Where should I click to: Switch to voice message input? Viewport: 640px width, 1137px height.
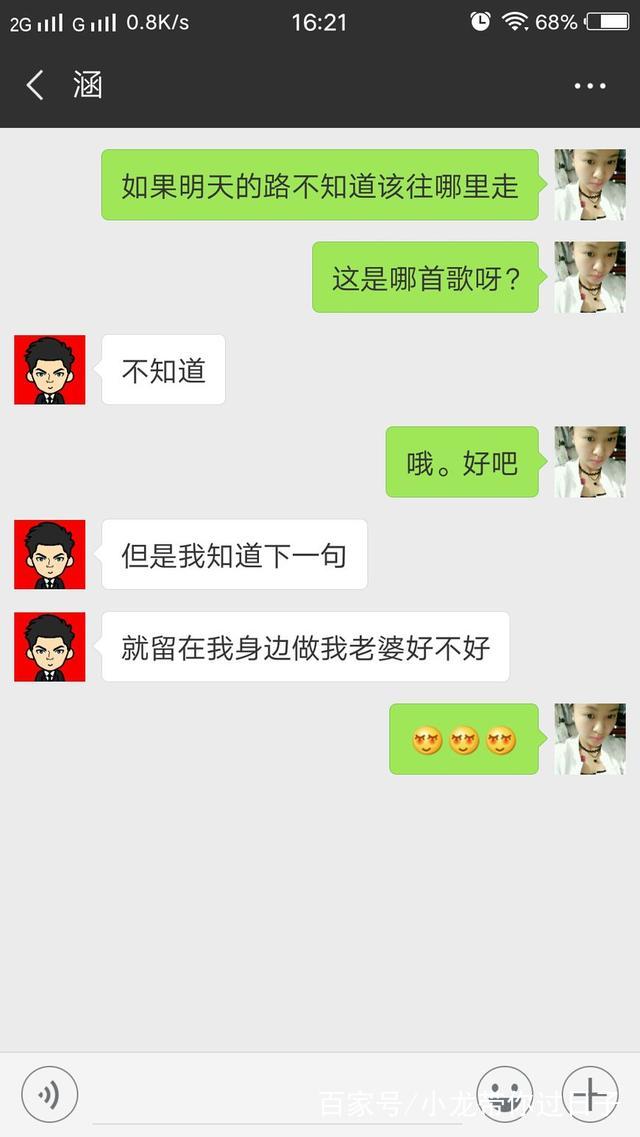coord(49,1095)
